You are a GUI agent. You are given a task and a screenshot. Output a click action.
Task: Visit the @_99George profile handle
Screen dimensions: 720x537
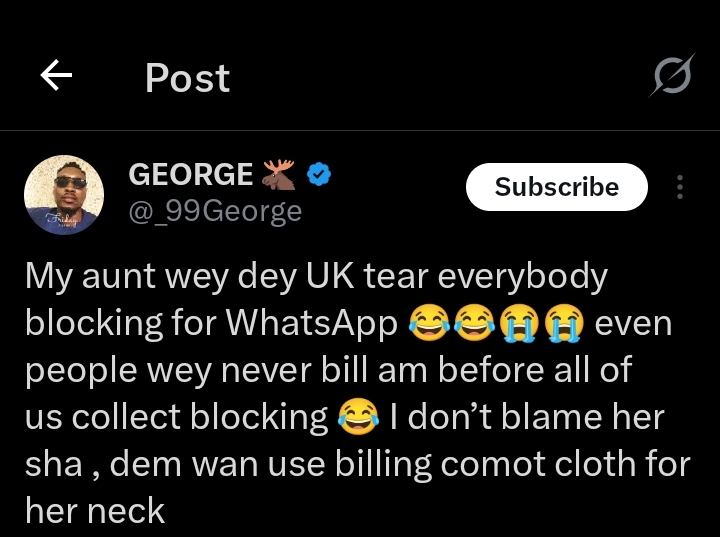[x=215, y=212]
